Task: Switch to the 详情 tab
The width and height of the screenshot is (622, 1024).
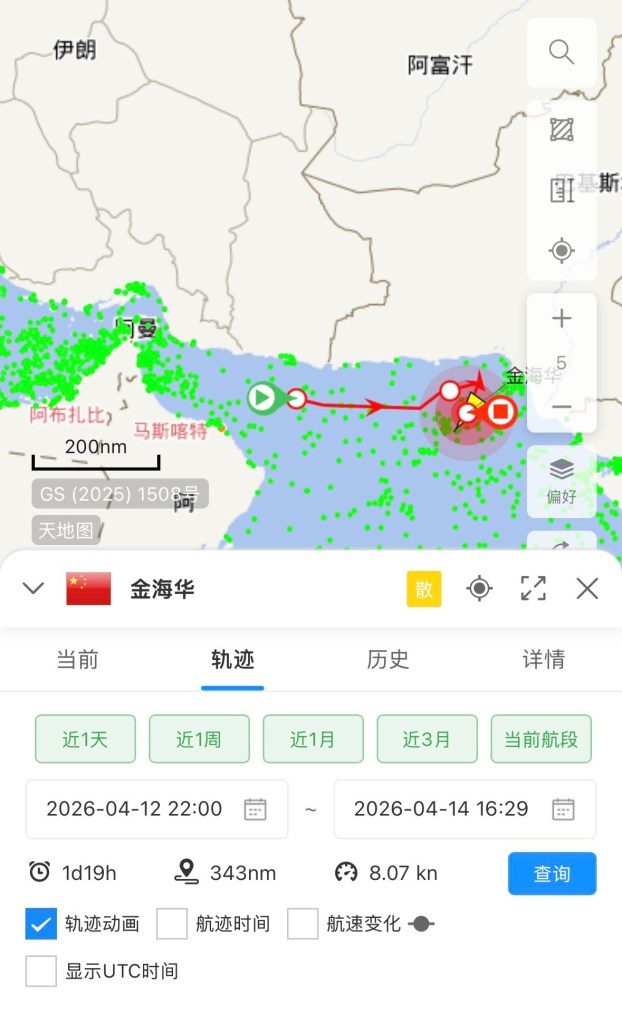Action: click(x=543, y=659)
